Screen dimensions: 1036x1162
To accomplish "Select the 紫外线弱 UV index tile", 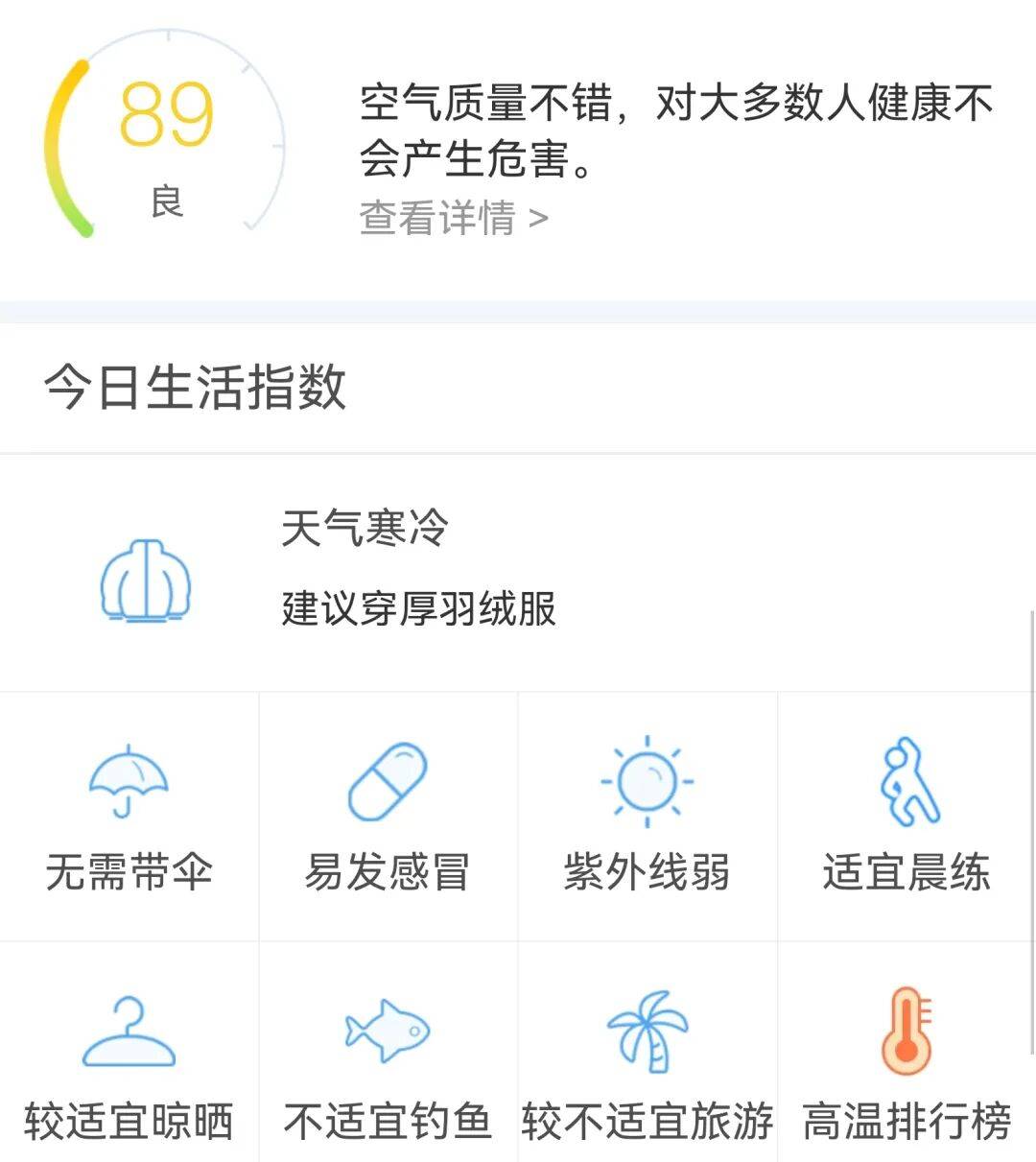I will click(x=647, y=817).
